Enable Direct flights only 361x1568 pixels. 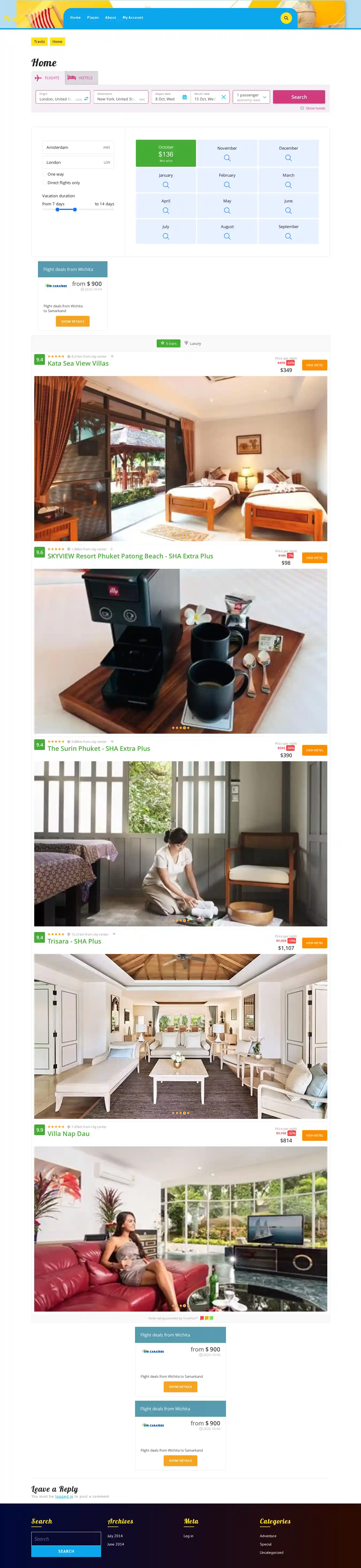click(x=44, y=183)
